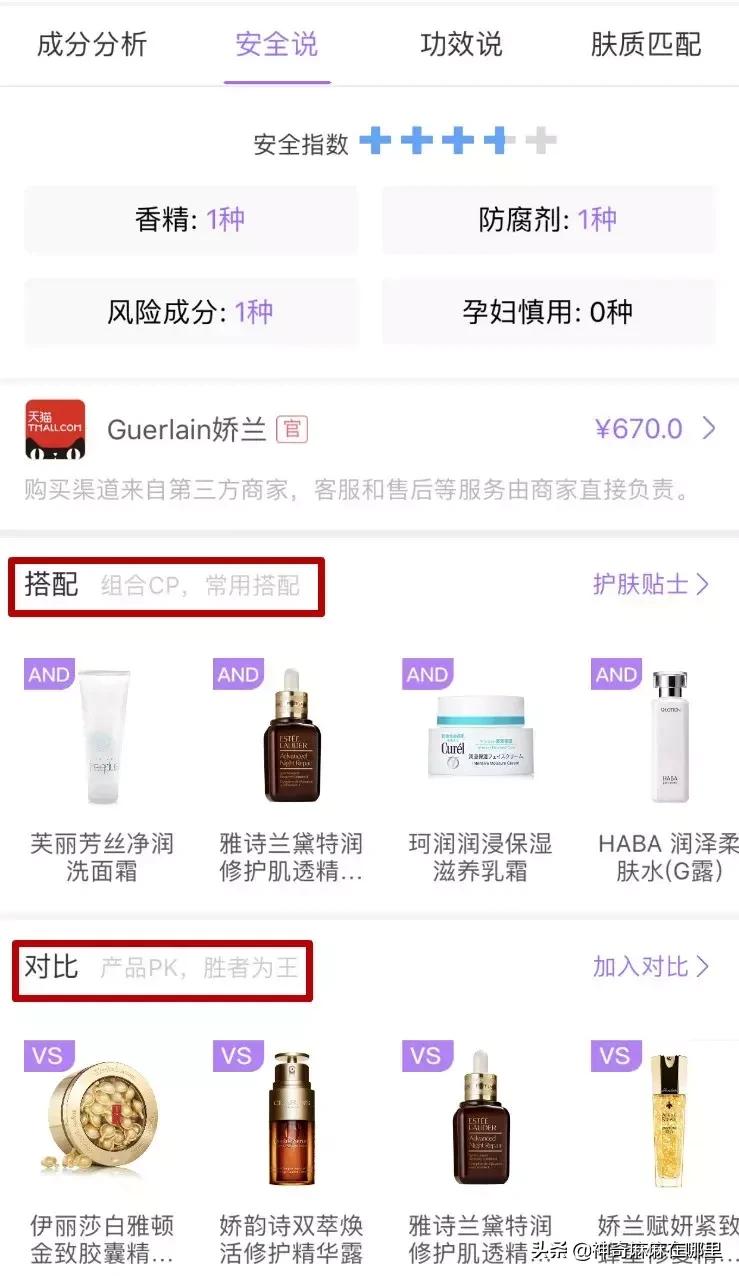The height and width of the screenshot is (1276, 739).
Task: Toggle the 香精: 1种 fragrance filter
Action: click(x=190, y=219)
